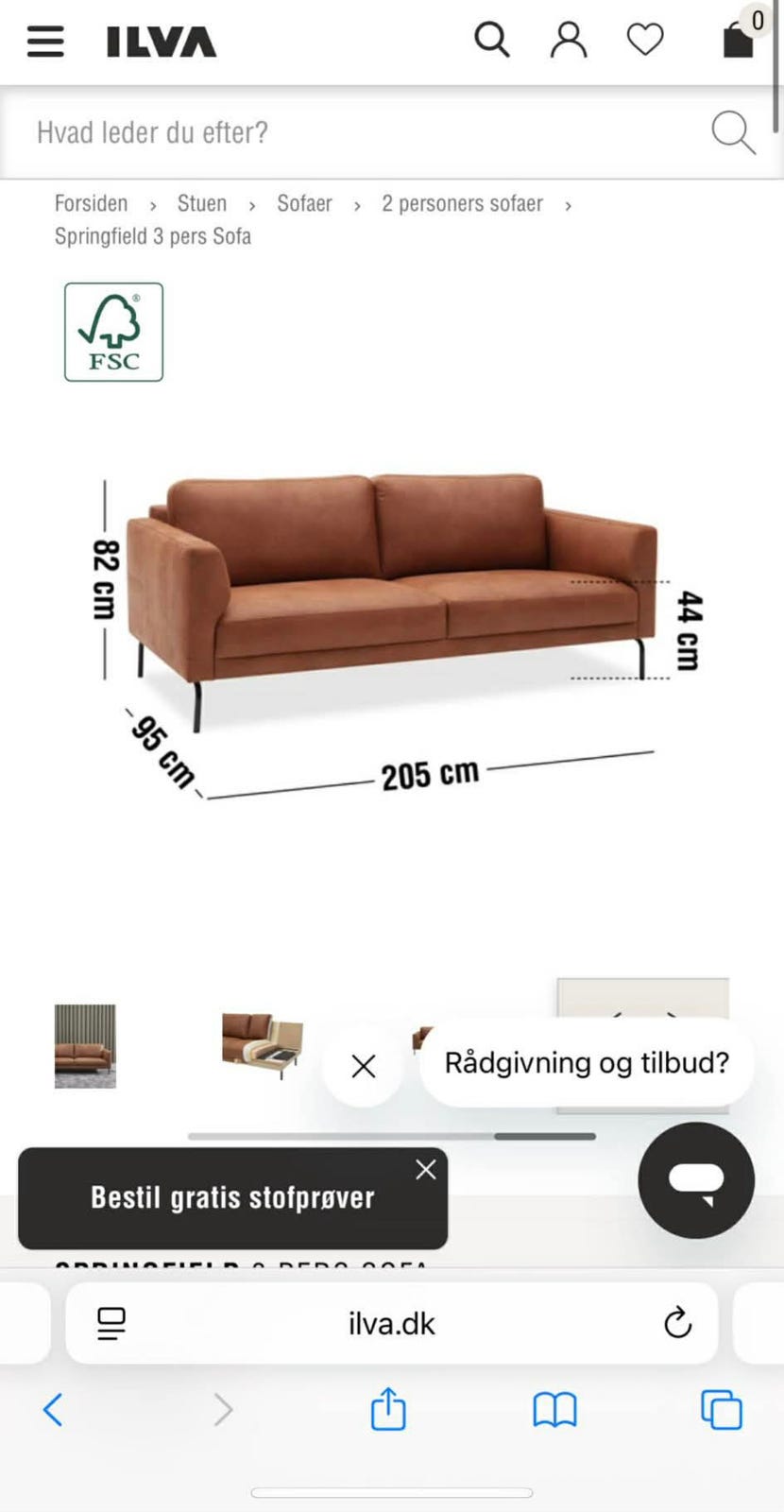Select the 2 personers sofaer breadcrumb
Image resolution: width=784 pixels, height=1512 pixels.
click(x=462, y=203)
